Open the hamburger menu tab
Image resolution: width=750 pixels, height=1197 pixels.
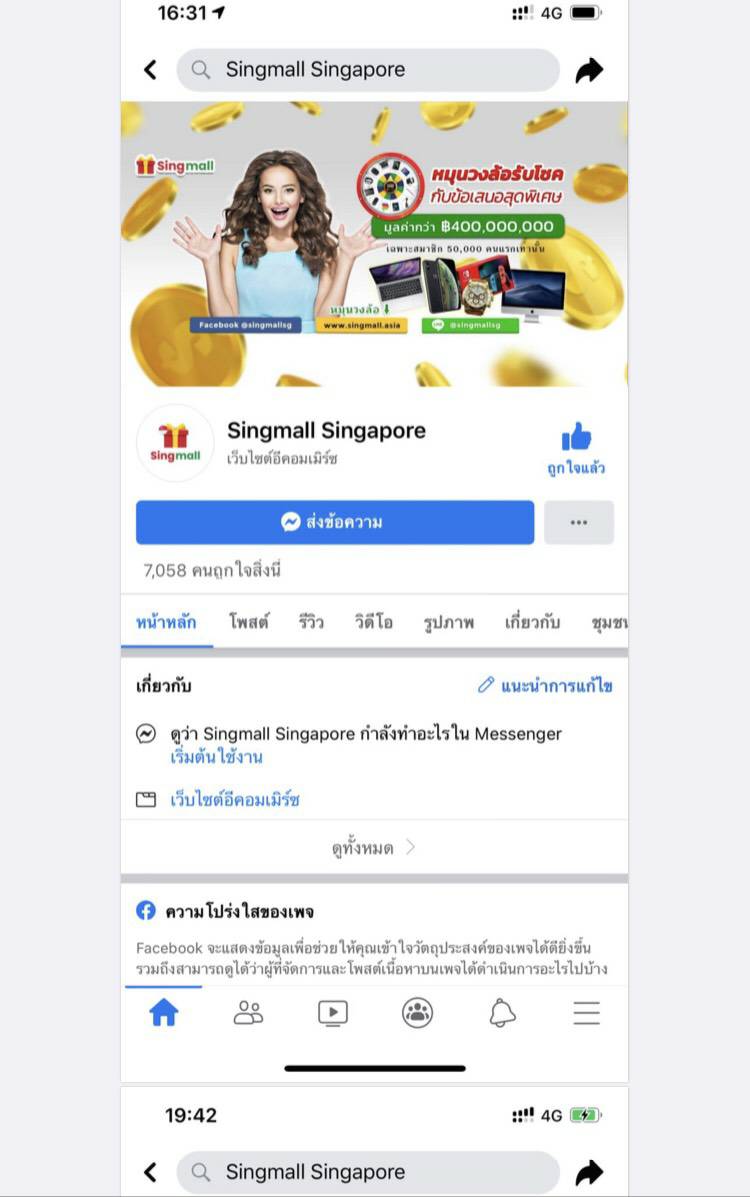586,1013
